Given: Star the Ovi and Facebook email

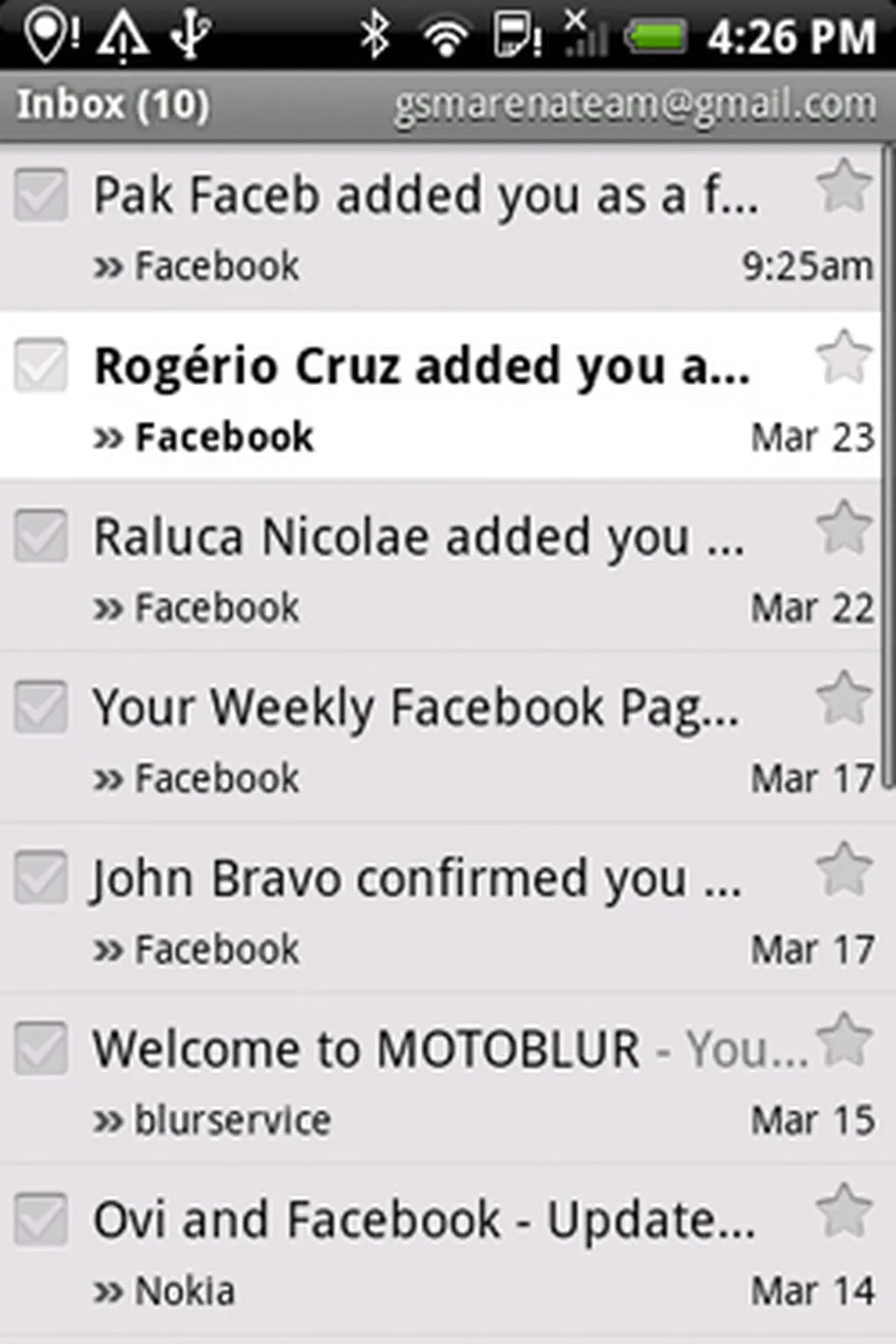Looking at the screenshot, I should (x=844, y=1209).
